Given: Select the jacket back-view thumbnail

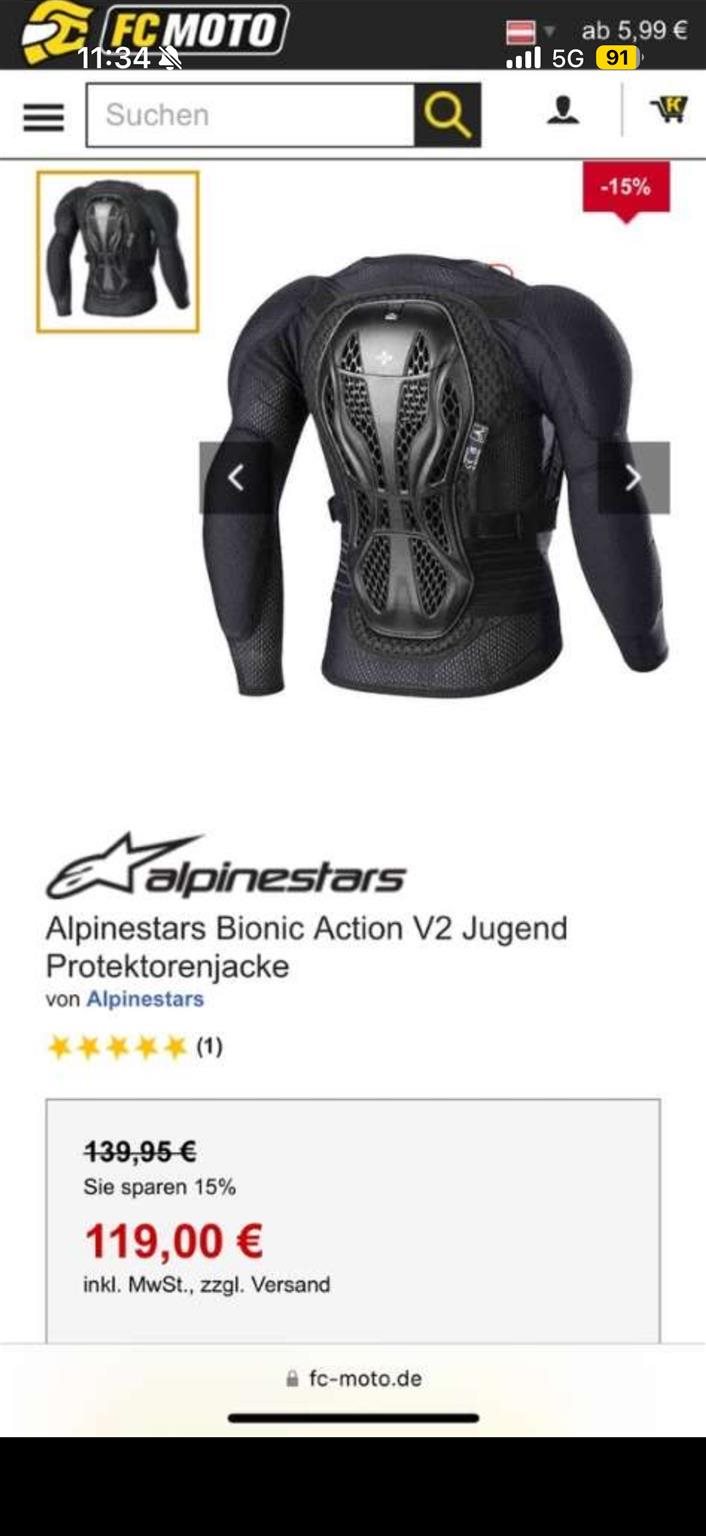Looking at the screenshot, I should (x=118, y=251).
